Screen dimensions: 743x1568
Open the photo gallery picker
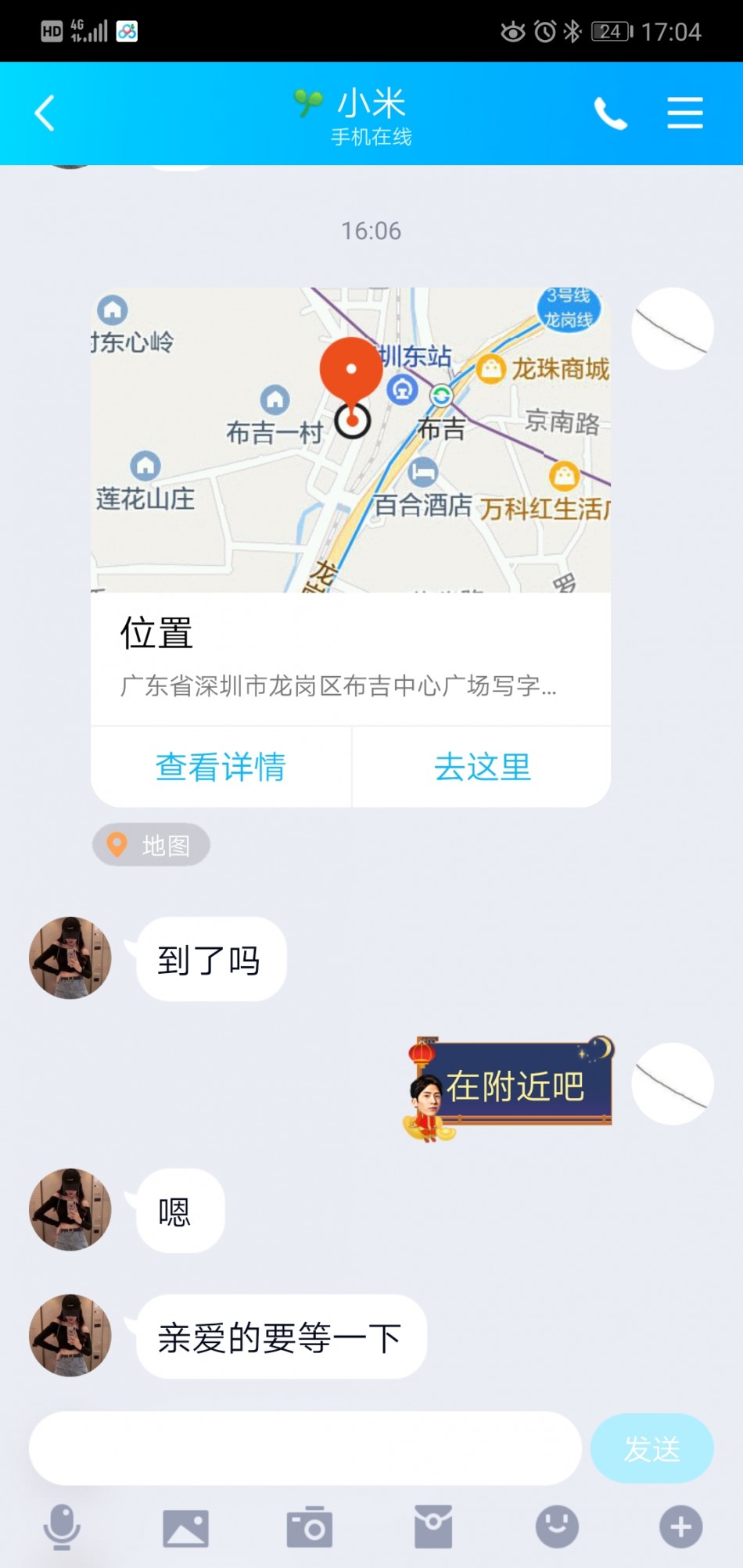(x=185, y=1527)
